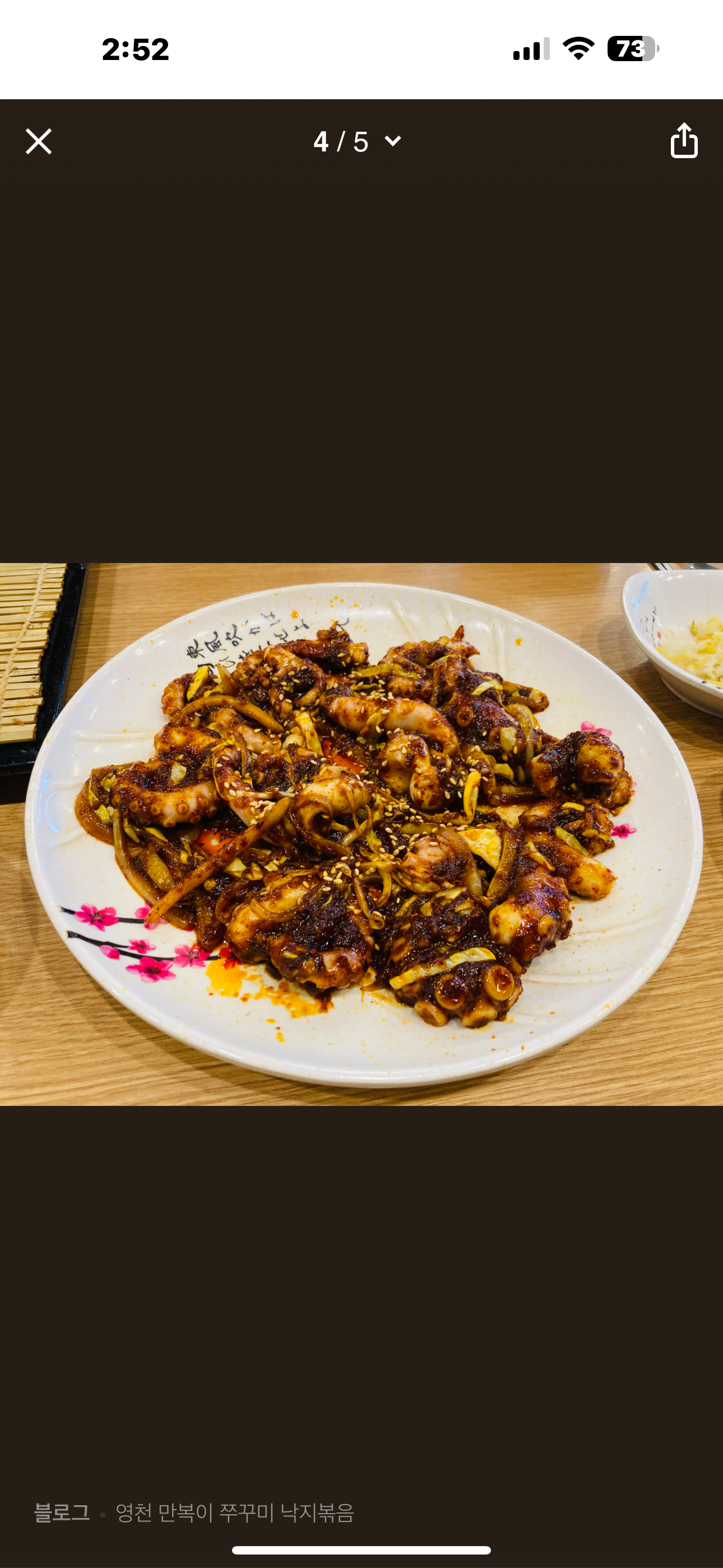Viewport: 723px width, 1568px height.
Task: Close the photo viewer
Action: coord(38,142)
